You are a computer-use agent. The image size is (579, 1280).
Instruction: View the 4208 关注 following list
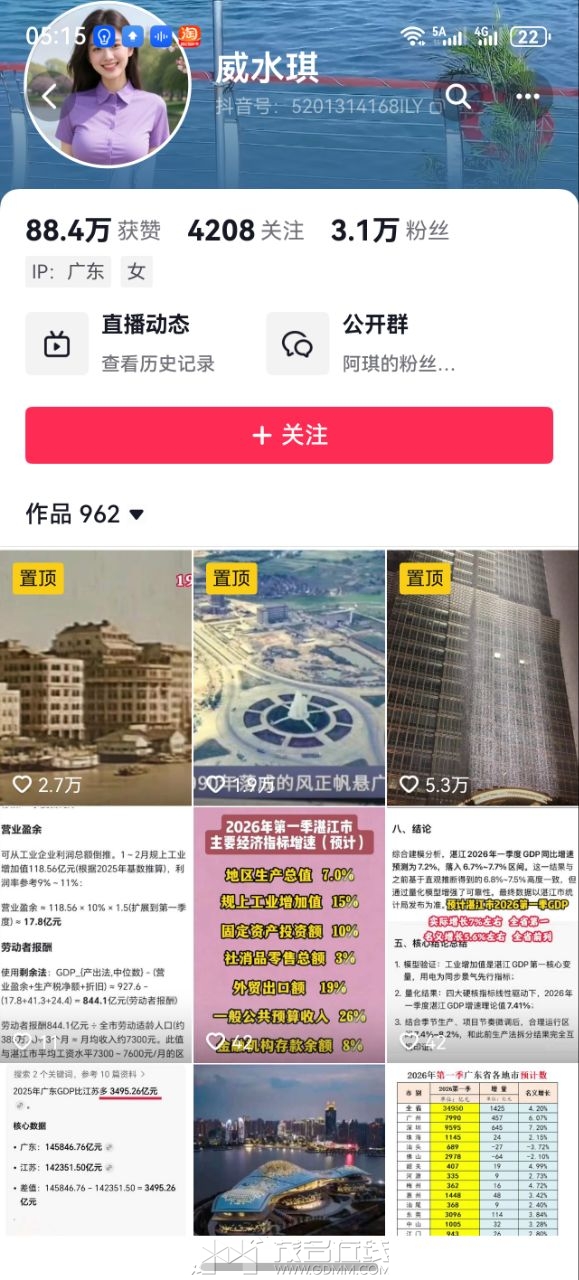246,231
